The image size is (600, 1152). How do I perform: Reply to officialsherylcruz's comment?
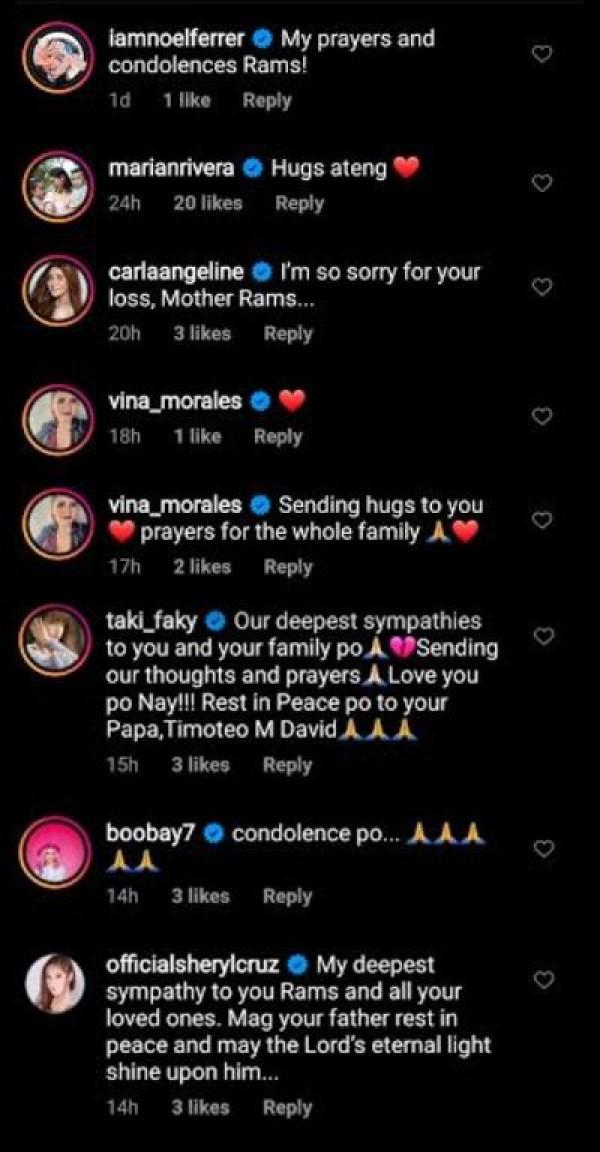click(x=287, y=1108)
